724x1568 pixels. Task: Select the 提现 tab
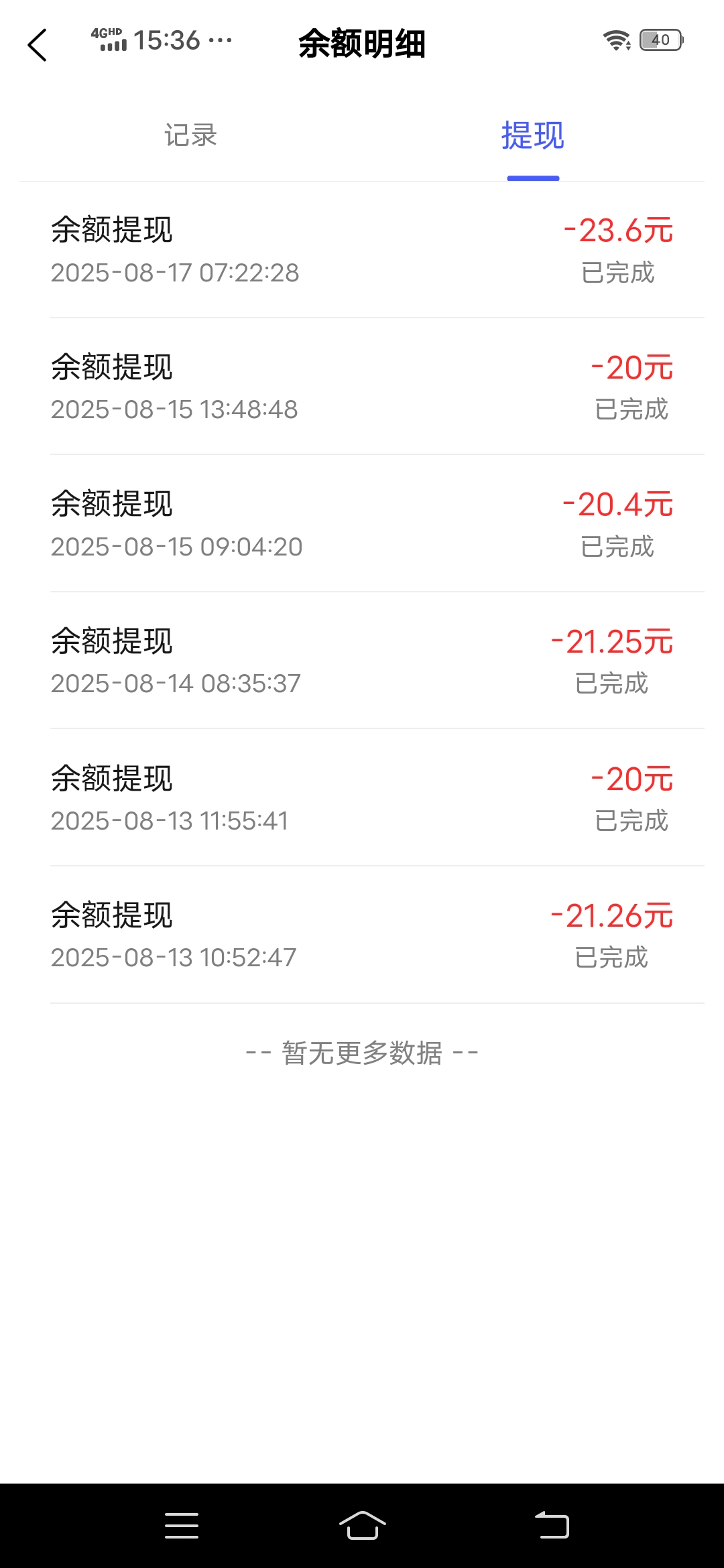pyautogui.click(x=533, y=135)
